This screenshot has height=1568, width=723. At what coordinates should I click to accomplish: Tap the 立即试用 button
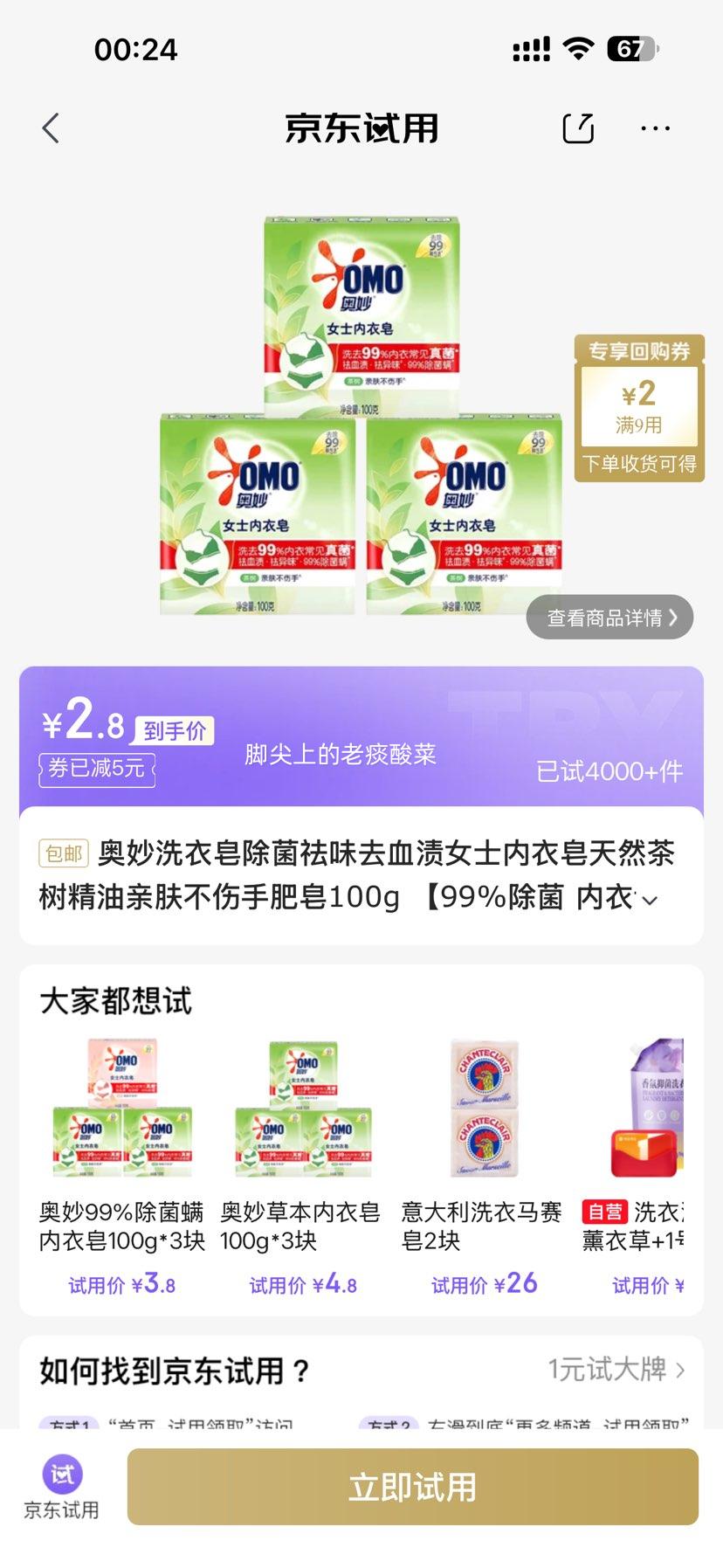tap(412, 1488)
